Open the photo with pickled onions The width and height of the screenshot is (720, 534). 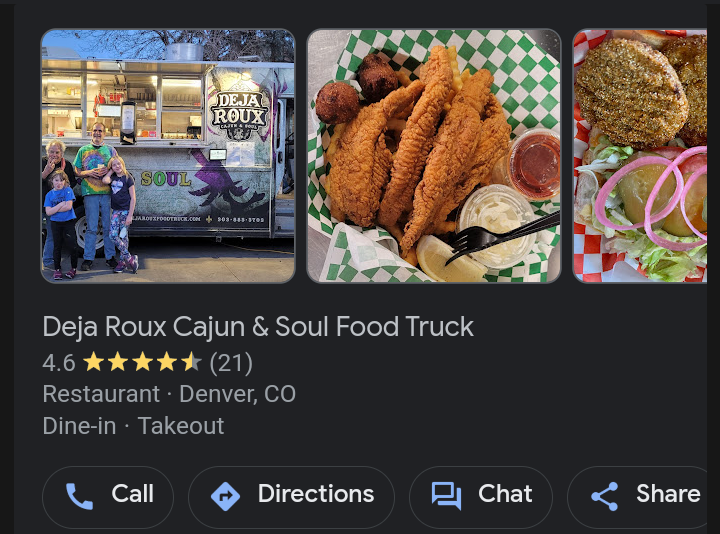click(x=645, y=155)
